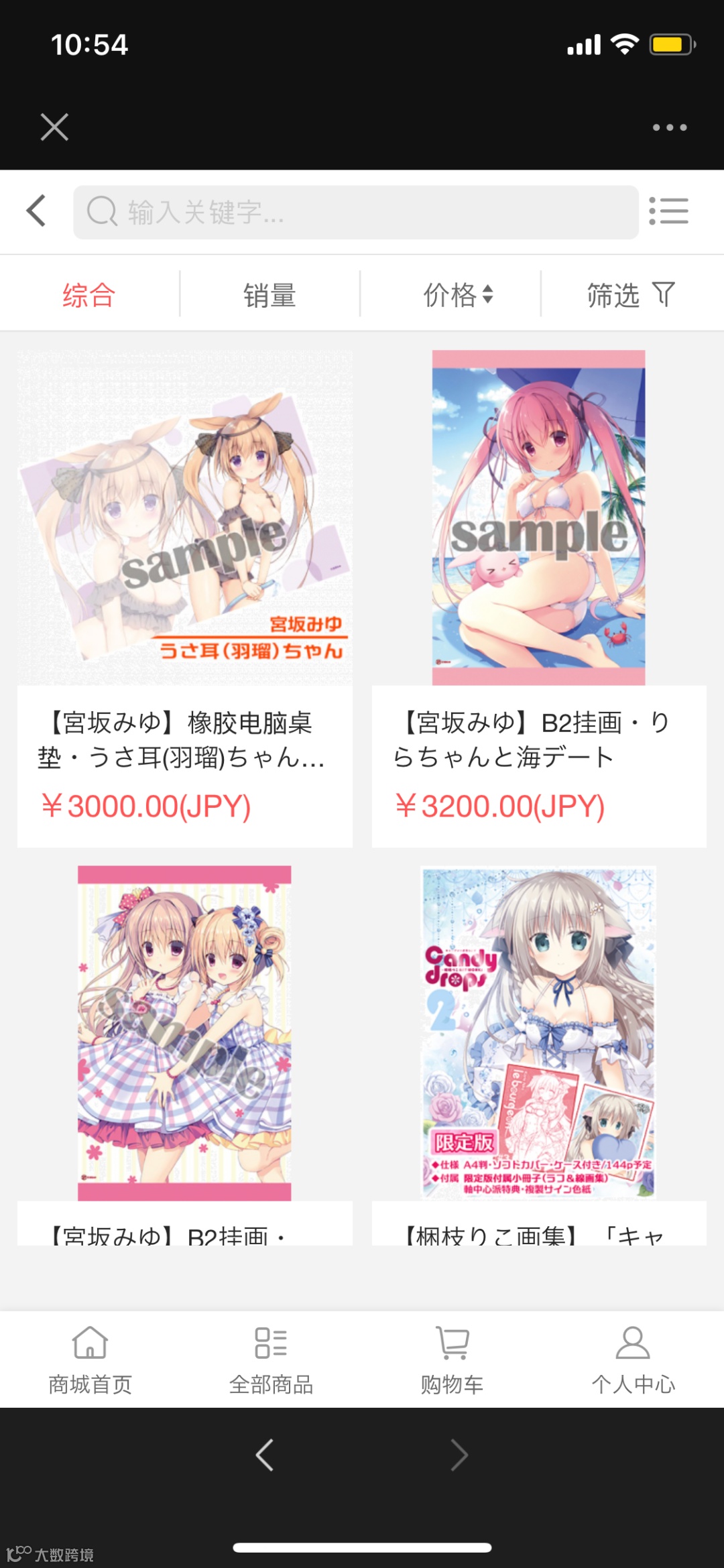Sort products by 销量
Image resolution: width=724 pixels, height=1568 pixels.
tap(269, 295)
